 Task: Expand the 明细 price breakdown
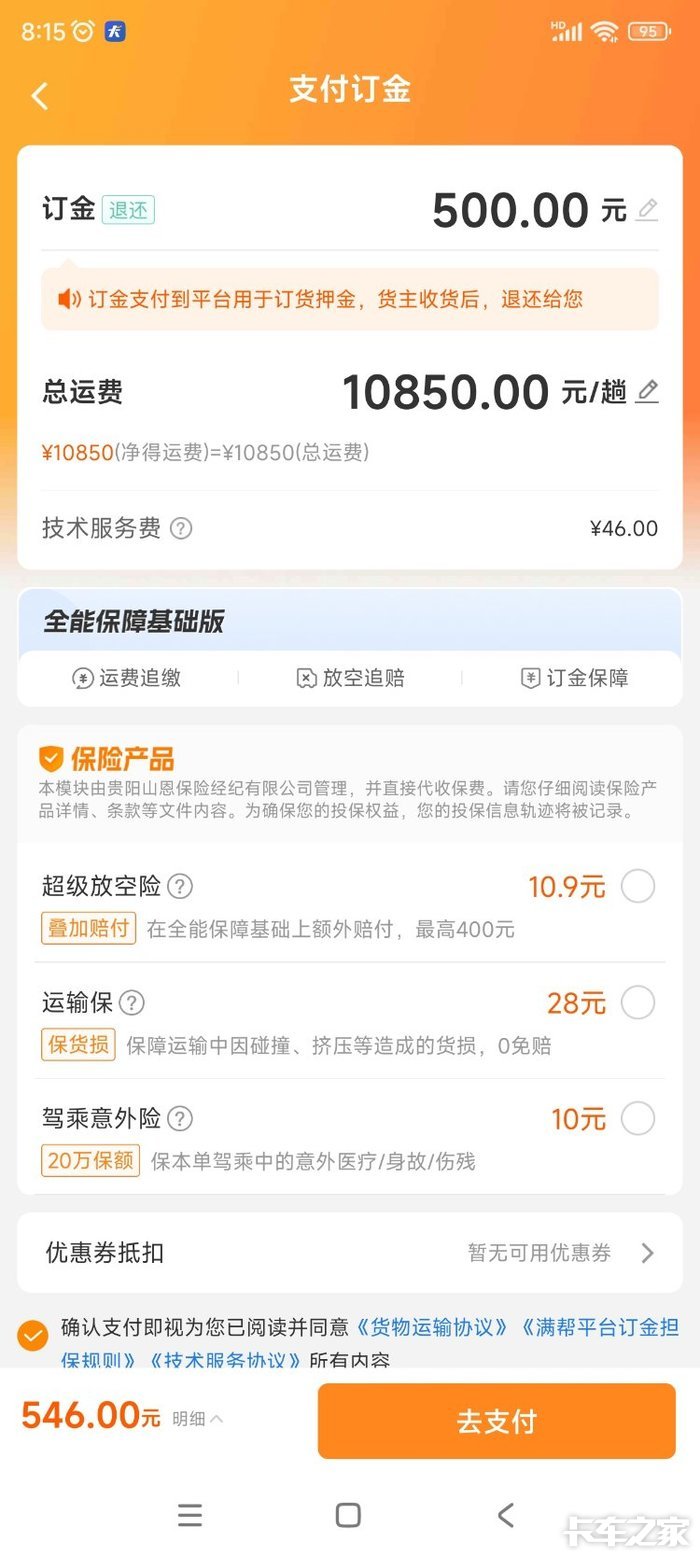coord(197,1418)
